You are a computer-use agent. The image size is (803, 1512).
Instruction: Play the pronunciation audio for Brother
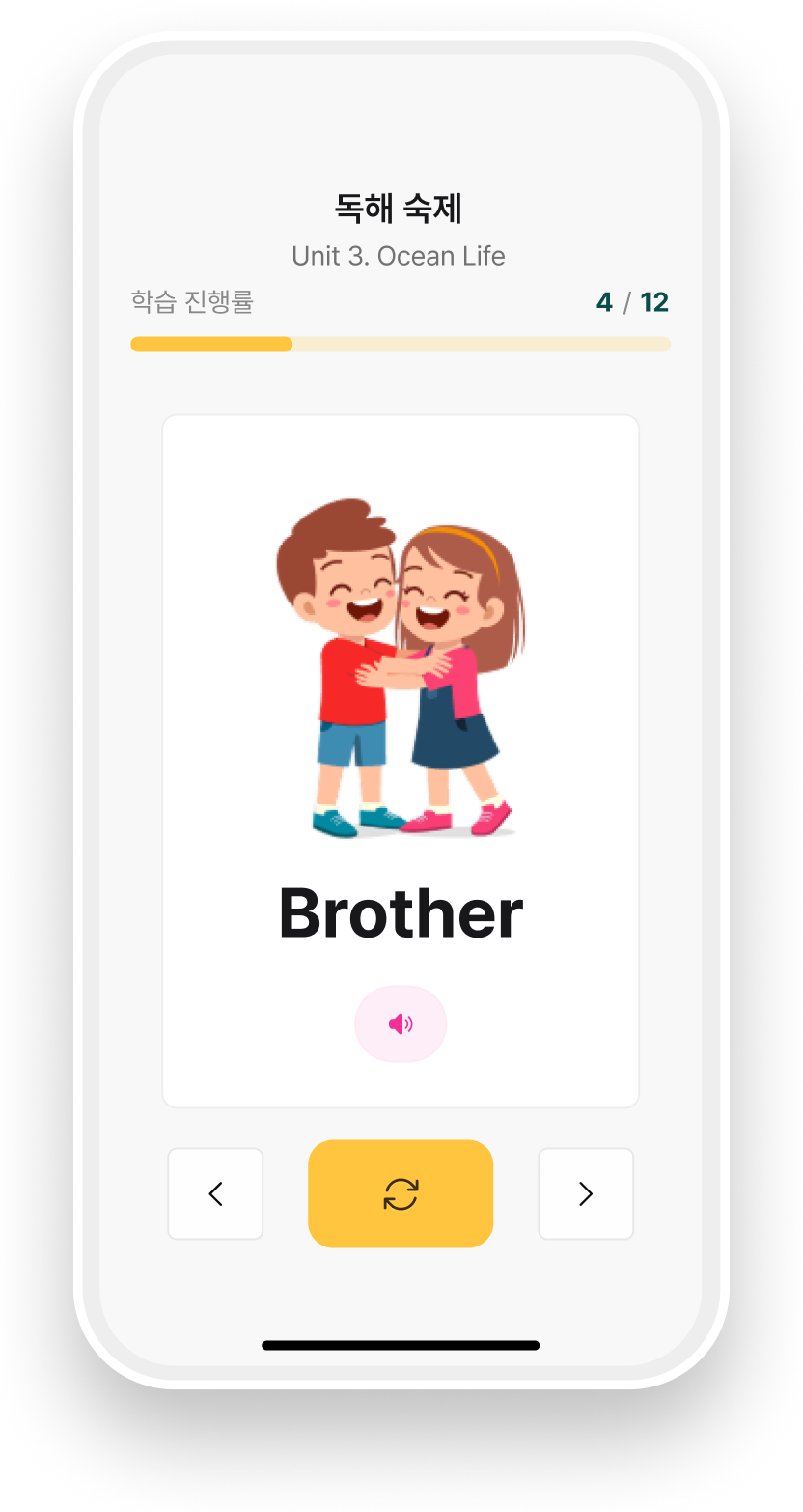401,1023
